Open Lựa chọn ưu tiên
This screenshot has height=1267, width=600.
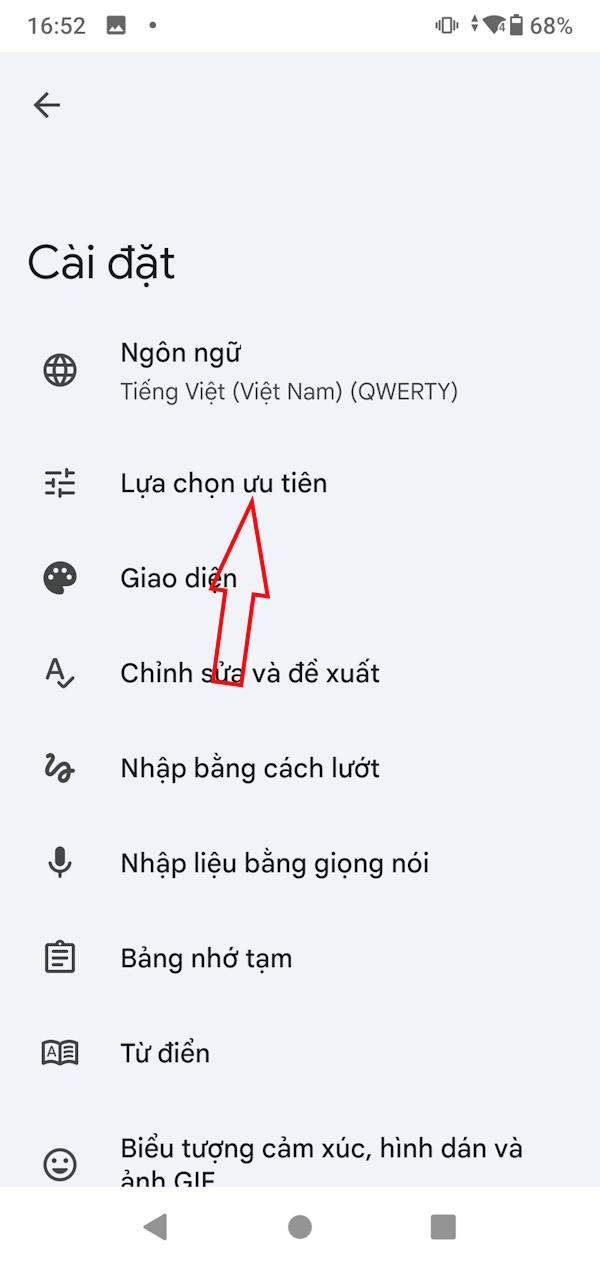pyautogui.click(x=223, y=484)
